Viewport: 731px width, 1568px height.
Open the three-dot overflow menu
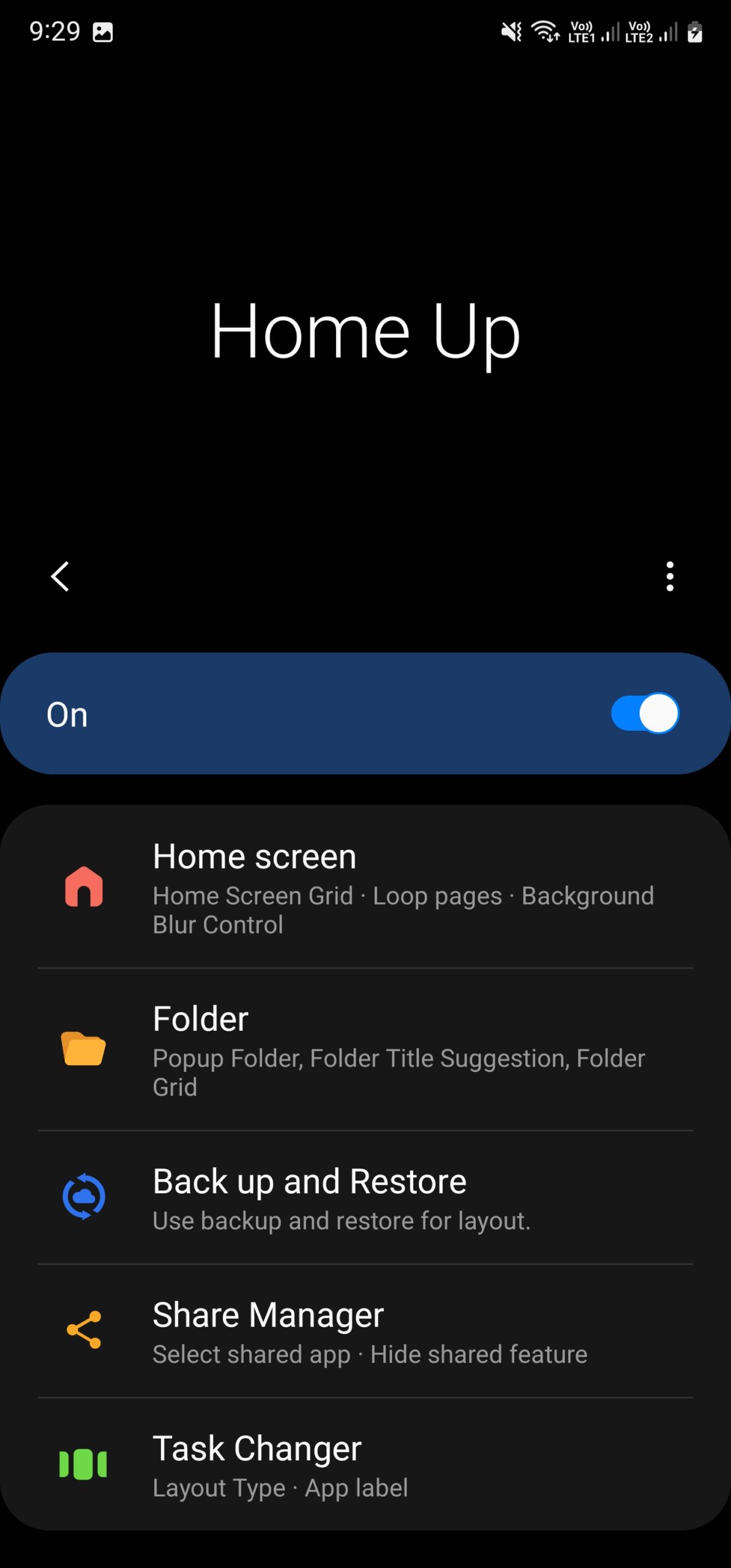(x=670, y=576)
